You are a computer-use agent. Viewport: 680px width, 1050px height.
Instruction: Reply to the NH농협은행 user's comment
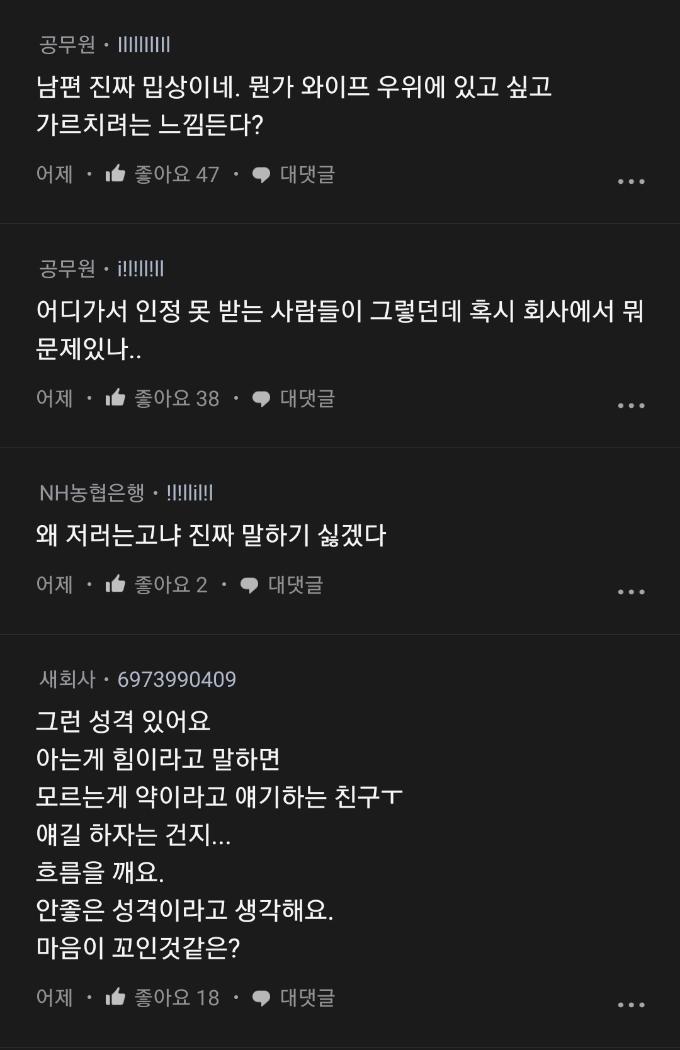(282, 584)
